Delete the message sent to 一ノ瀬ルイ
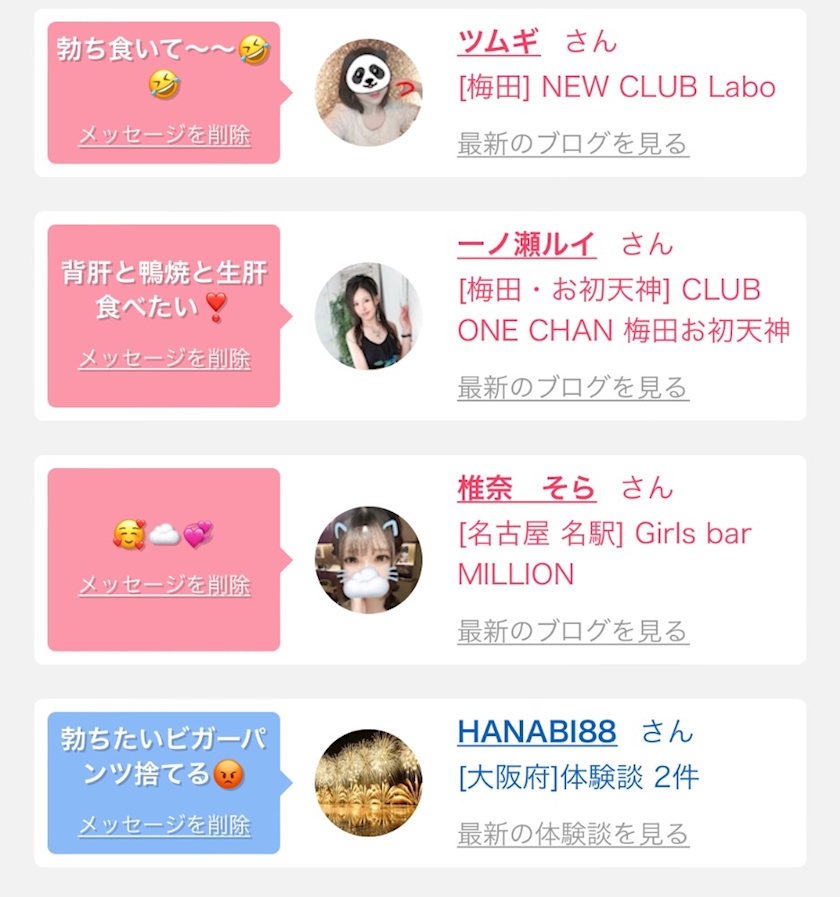Screen dimensions: 840x897 pyautogui.click(x=164, y=359)
